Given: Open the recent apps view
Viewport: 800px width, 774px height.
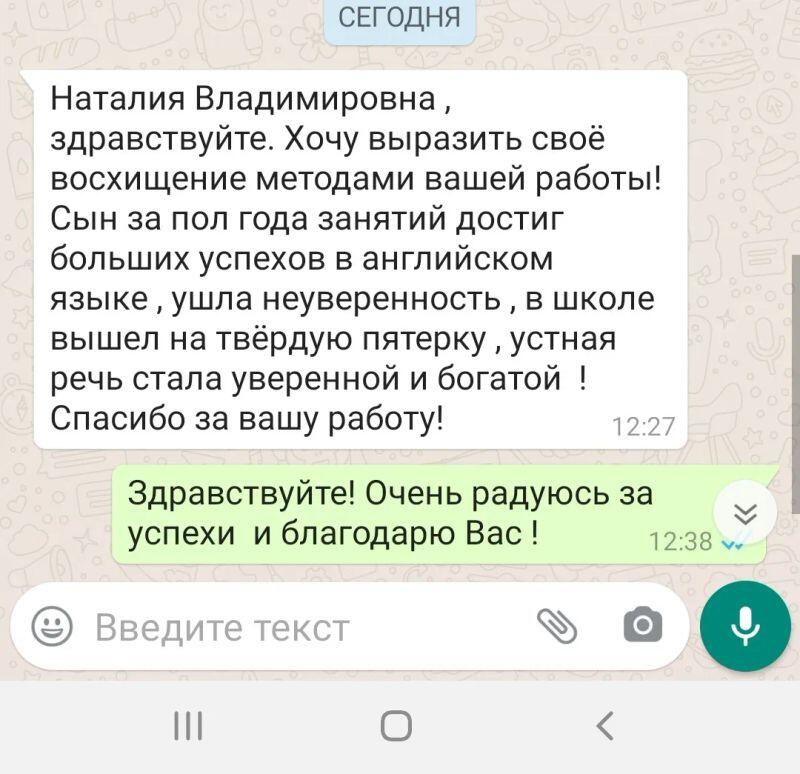Looking at the screenshot, I should pos(189,726).
